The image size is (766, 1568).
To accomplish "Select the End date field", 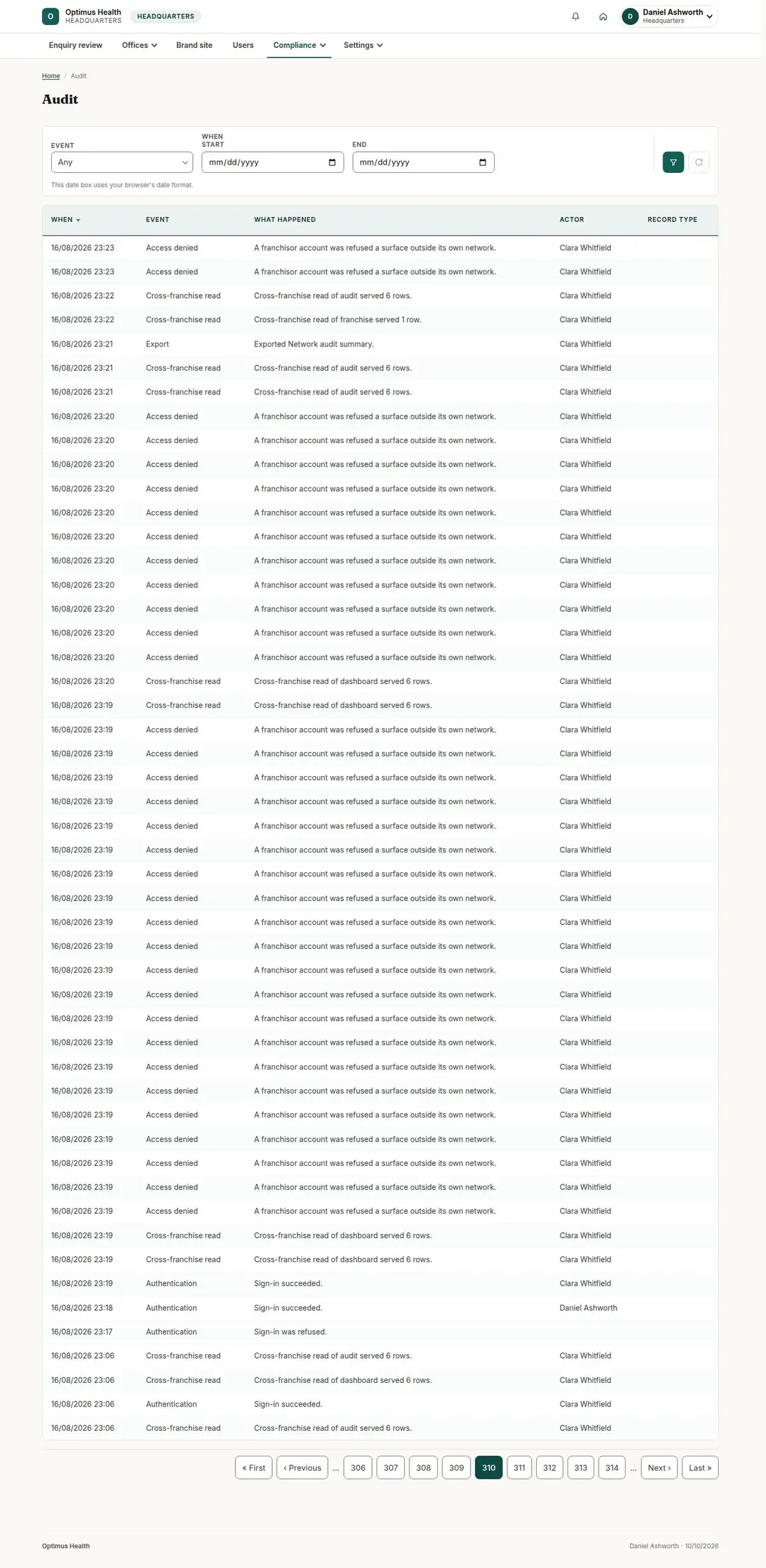I will [x=423, y=162].
